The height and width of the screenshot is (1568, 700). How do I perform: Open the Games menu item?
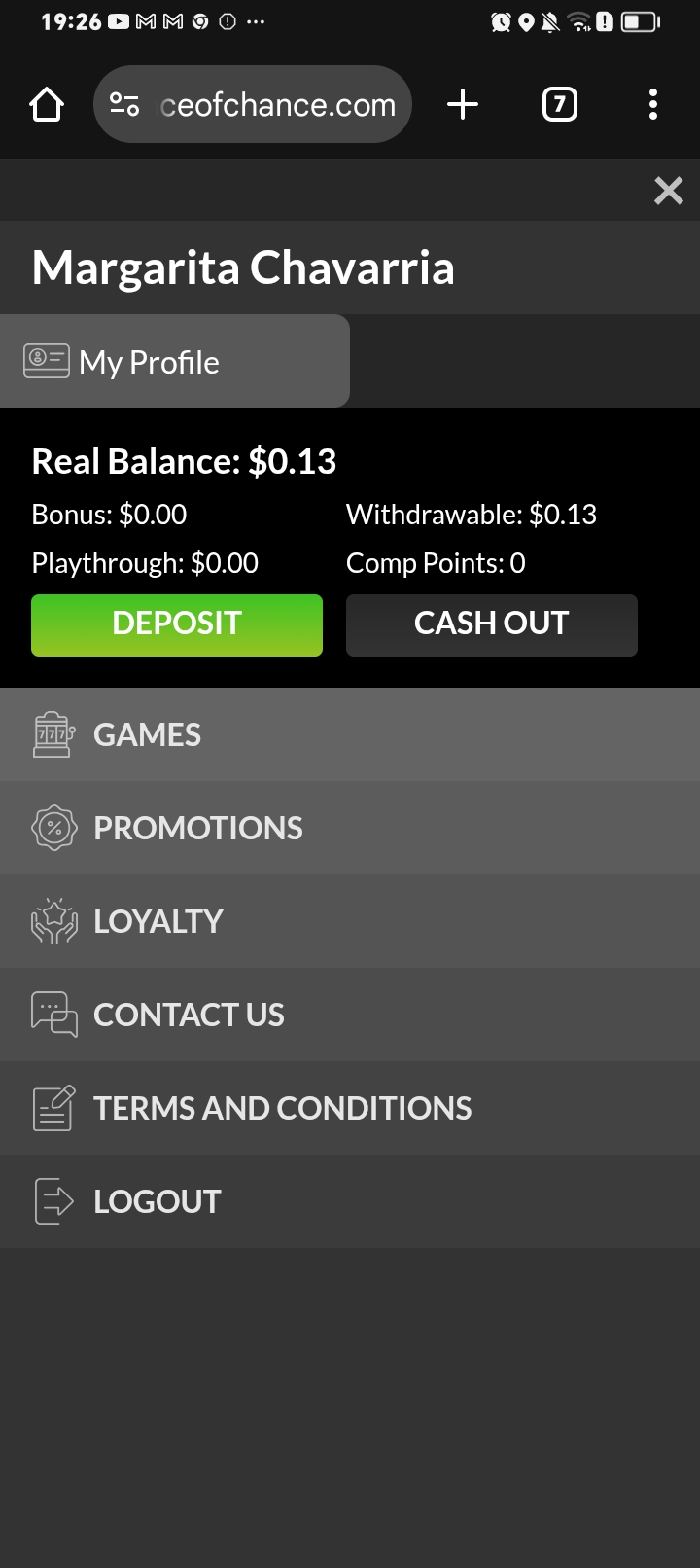[147, 734]
